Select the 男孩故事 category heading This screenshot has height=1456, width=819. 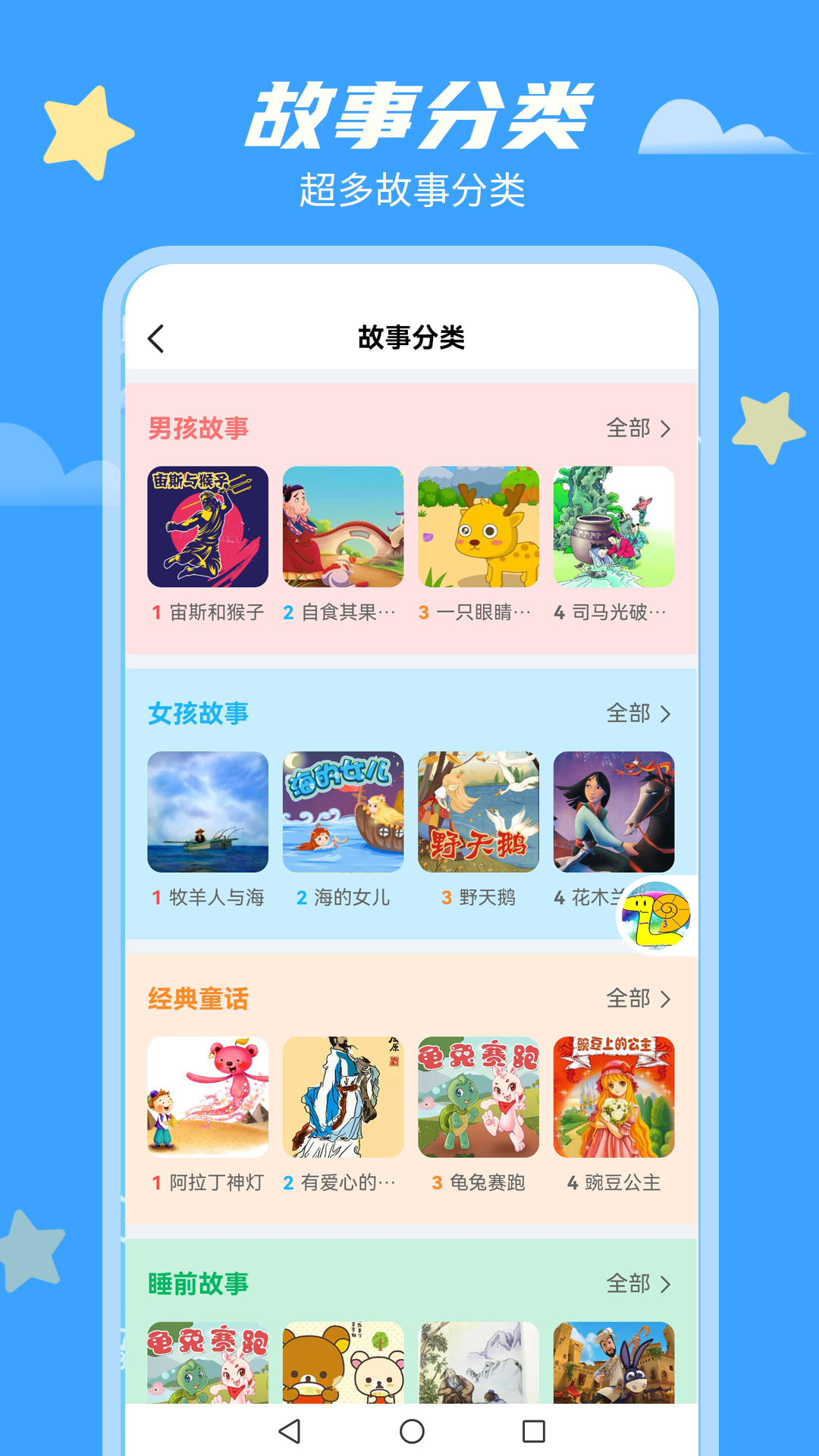click(x=199, y=428)
